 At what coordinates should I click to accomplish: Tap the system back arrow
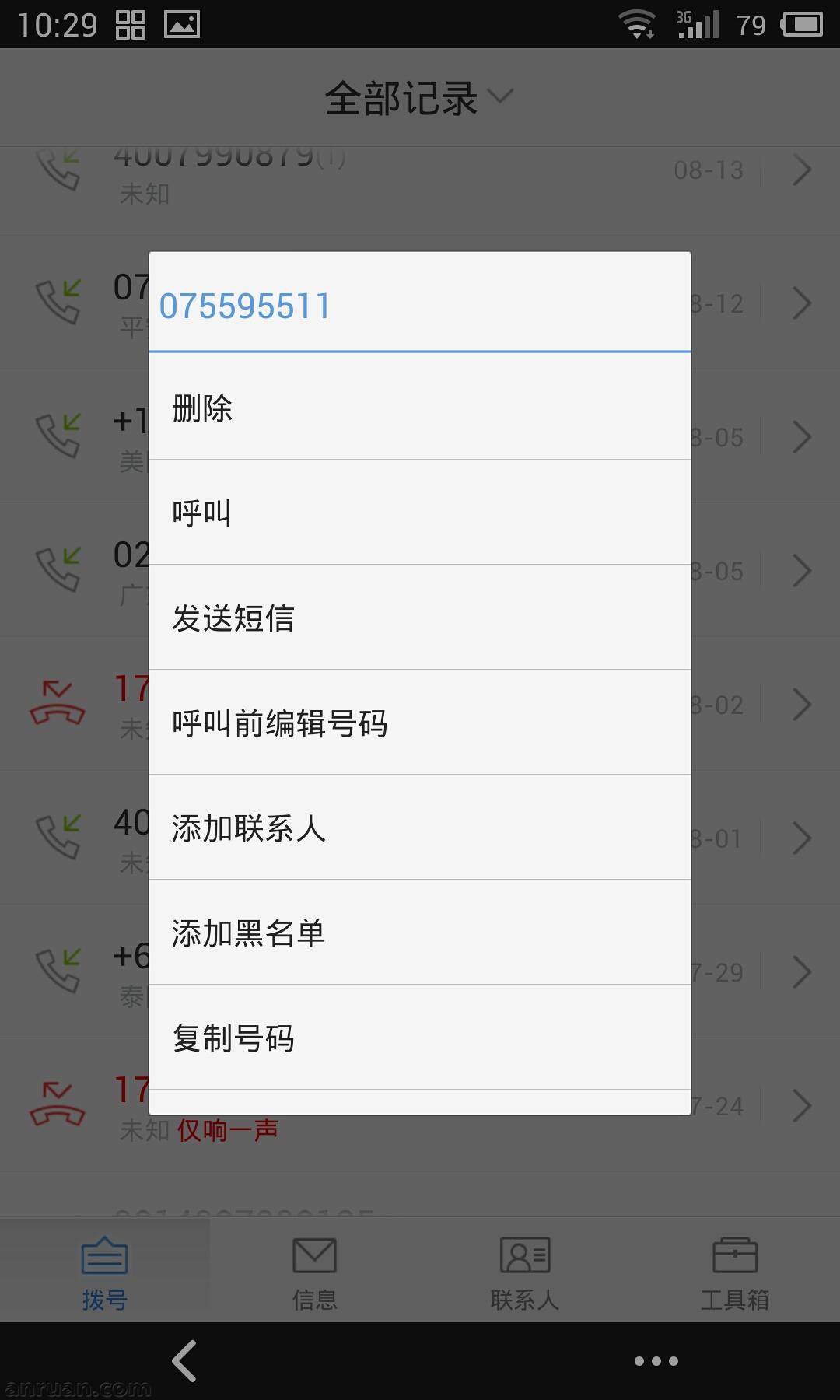[184, 1361]
